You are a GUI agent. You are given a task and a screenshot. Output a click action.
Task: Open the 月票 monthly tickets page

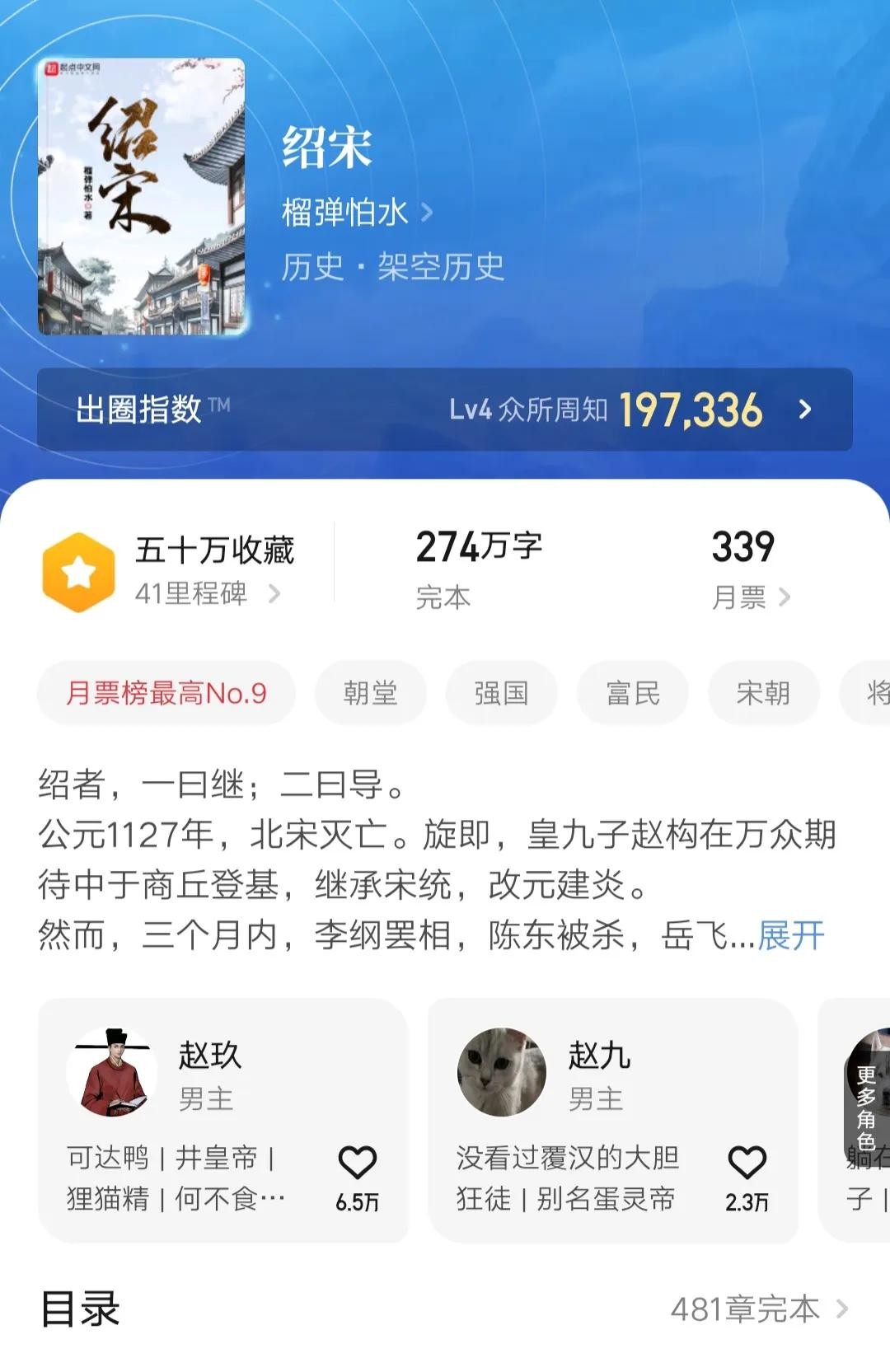pos(749,597)
